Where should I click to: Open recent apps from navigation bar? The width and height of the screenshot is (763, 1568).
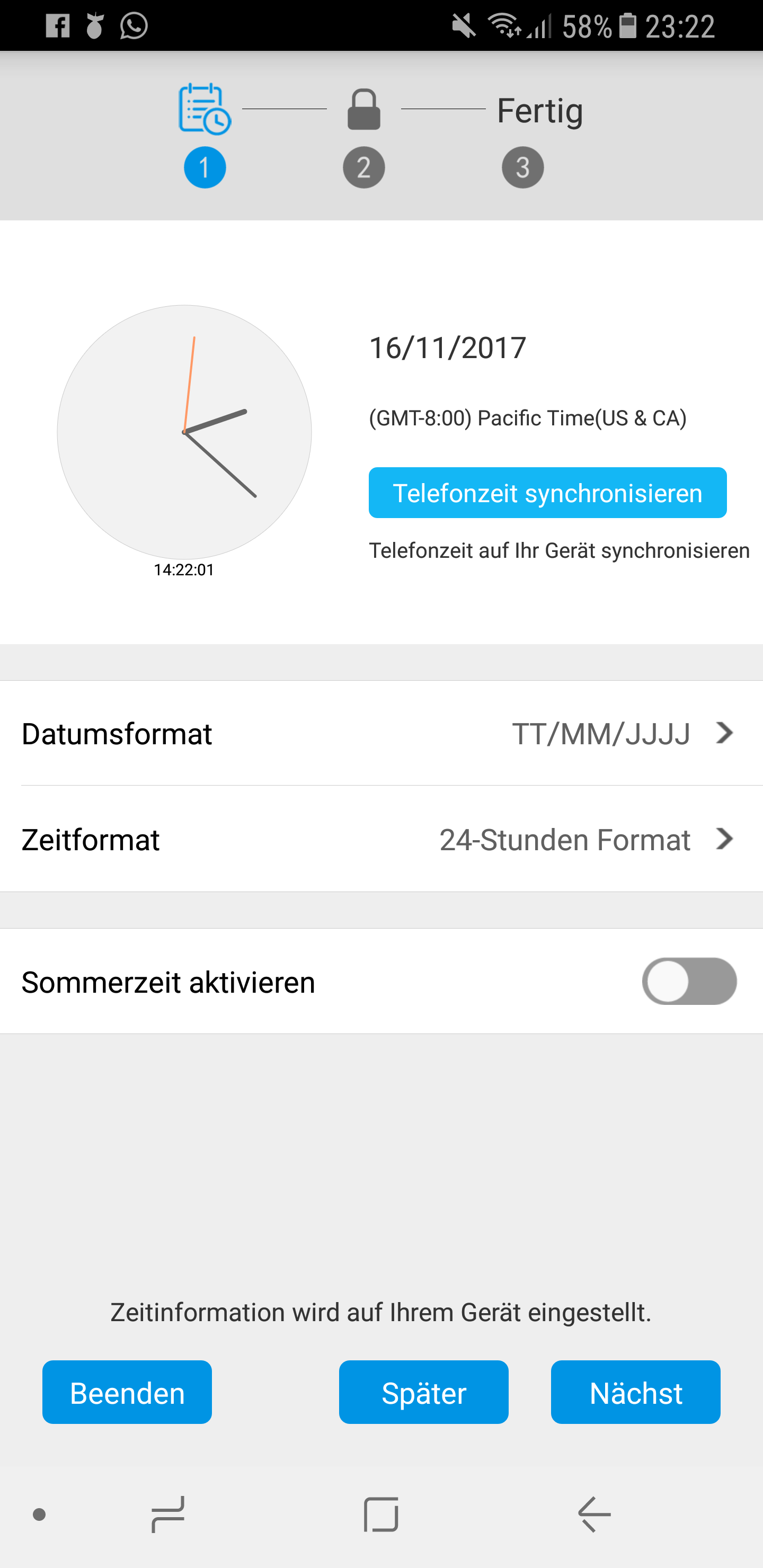(x=168, y=1514)
